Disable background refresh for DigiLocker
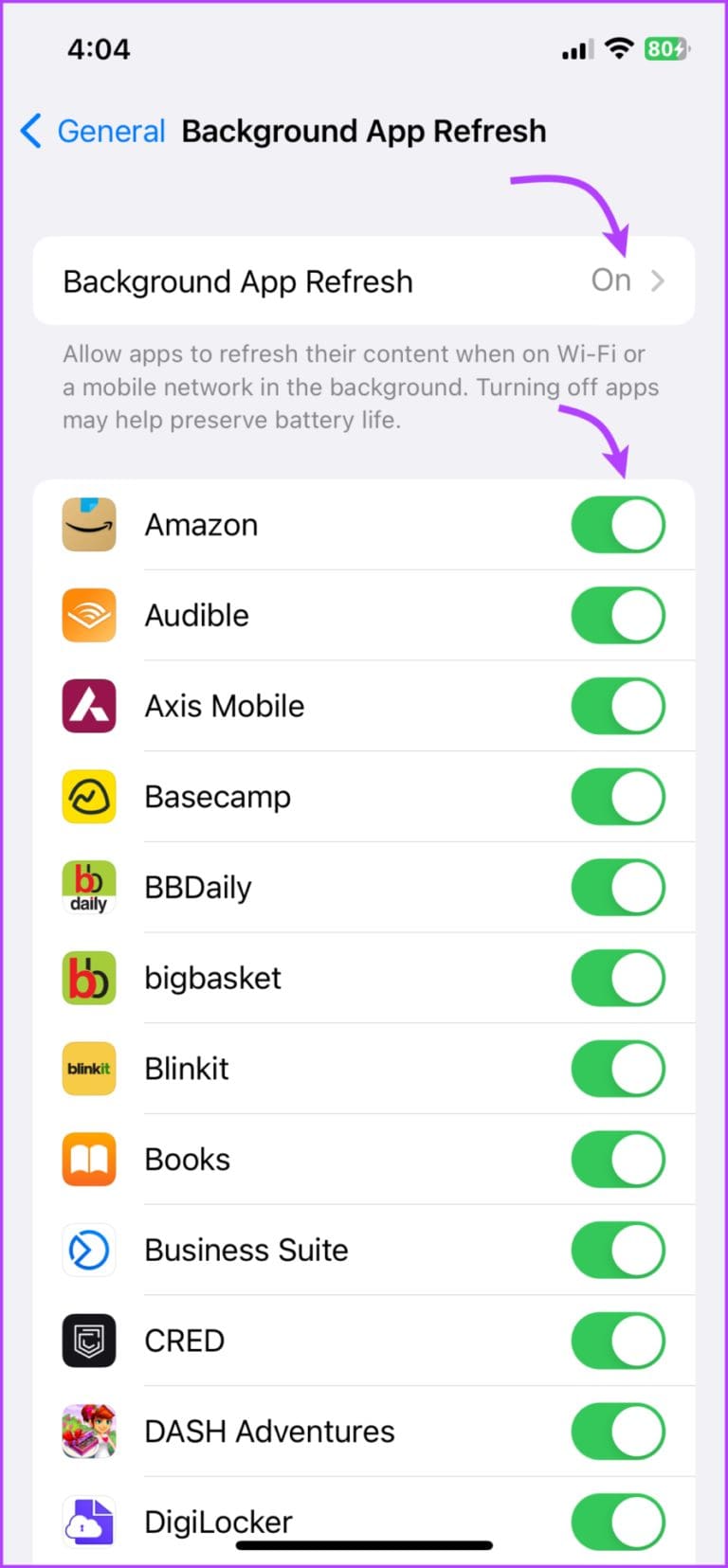The width and height of the screenshot is (728, 1568). pos(617,1521)
